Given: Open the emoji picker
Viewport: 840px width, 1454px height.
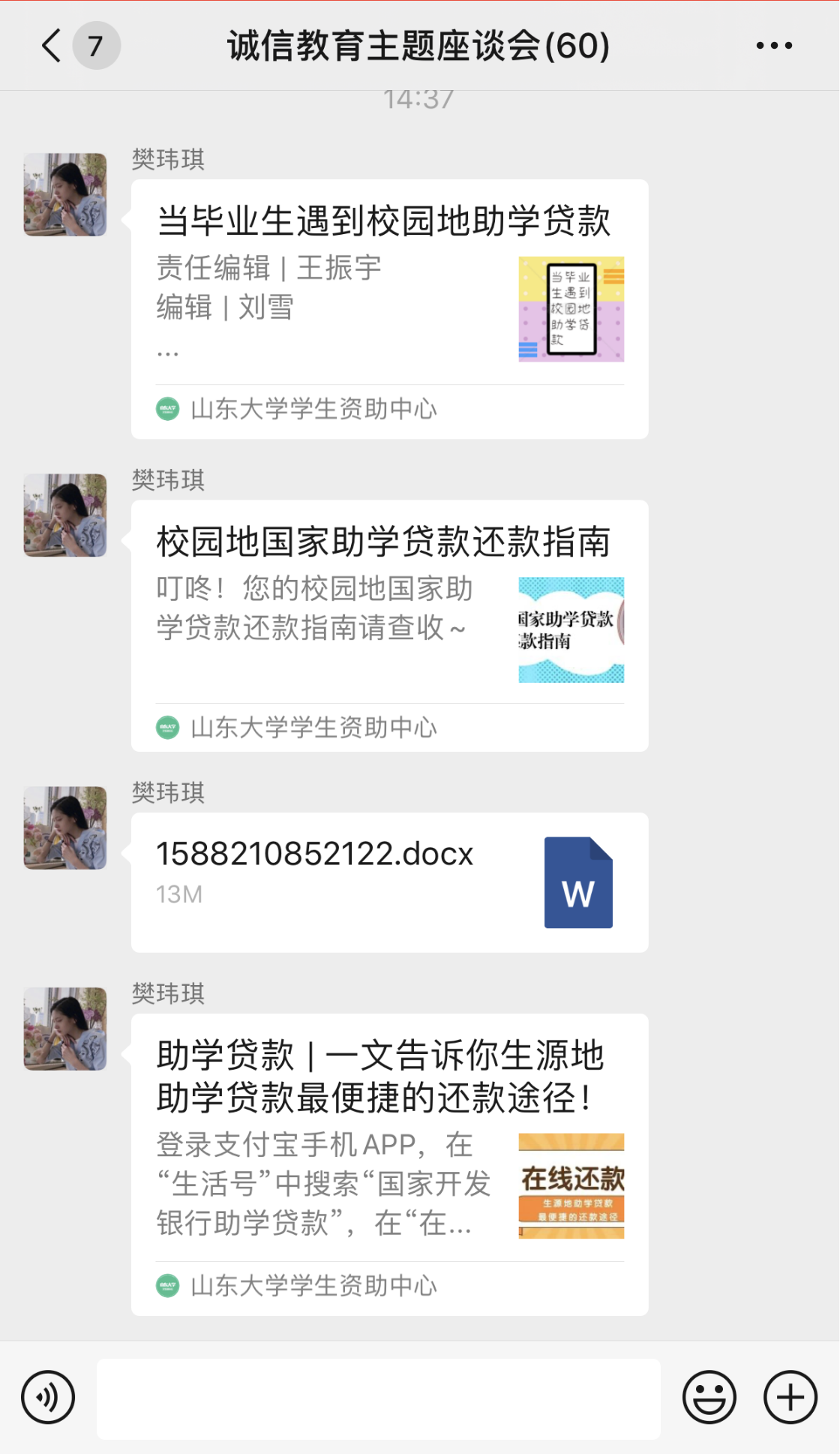Looking at the screenshot, I should pyautogui.click(x=709, y=1397).
